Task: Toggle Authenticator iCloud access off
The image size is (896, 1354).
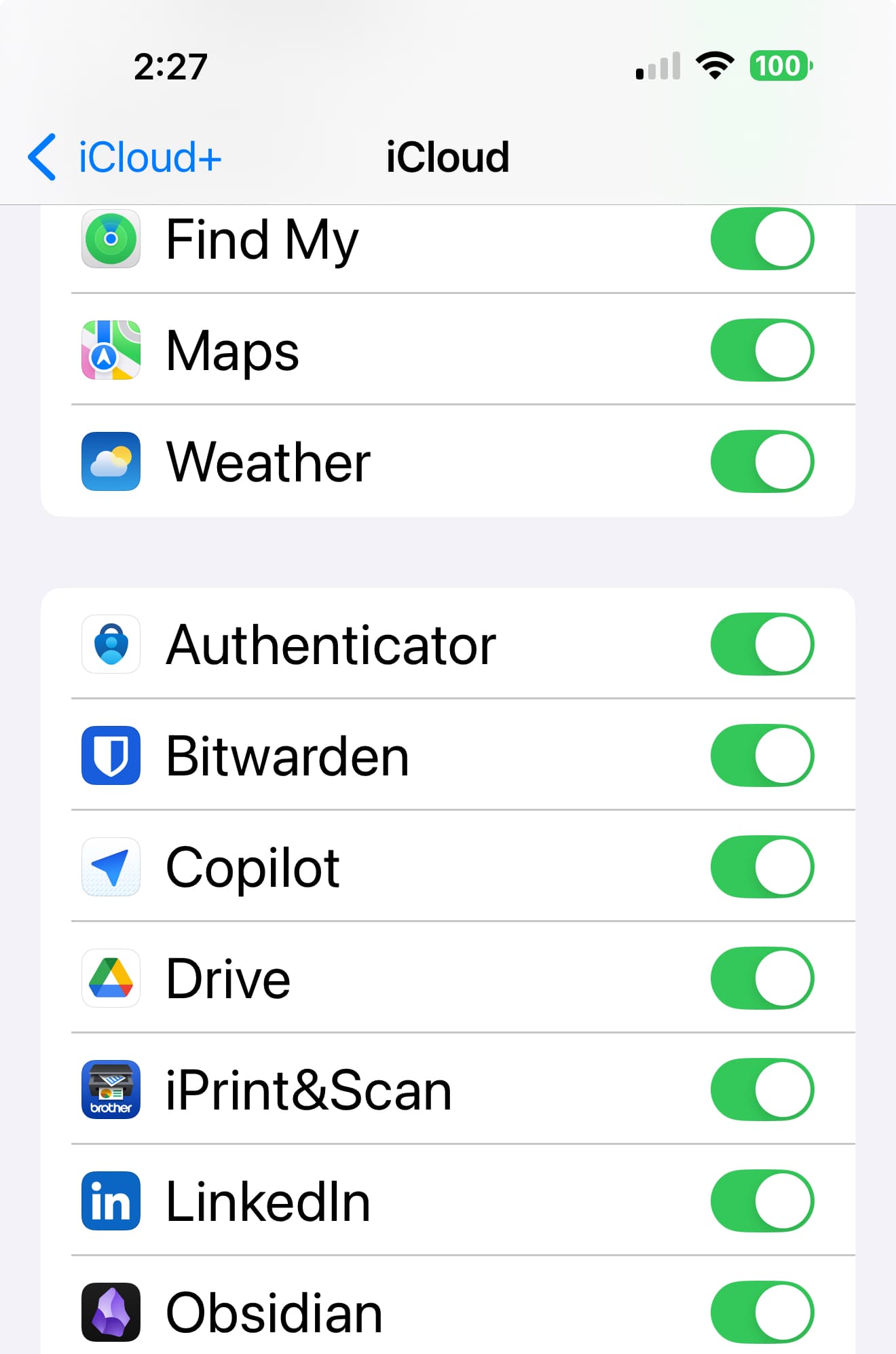Action: 762,644
